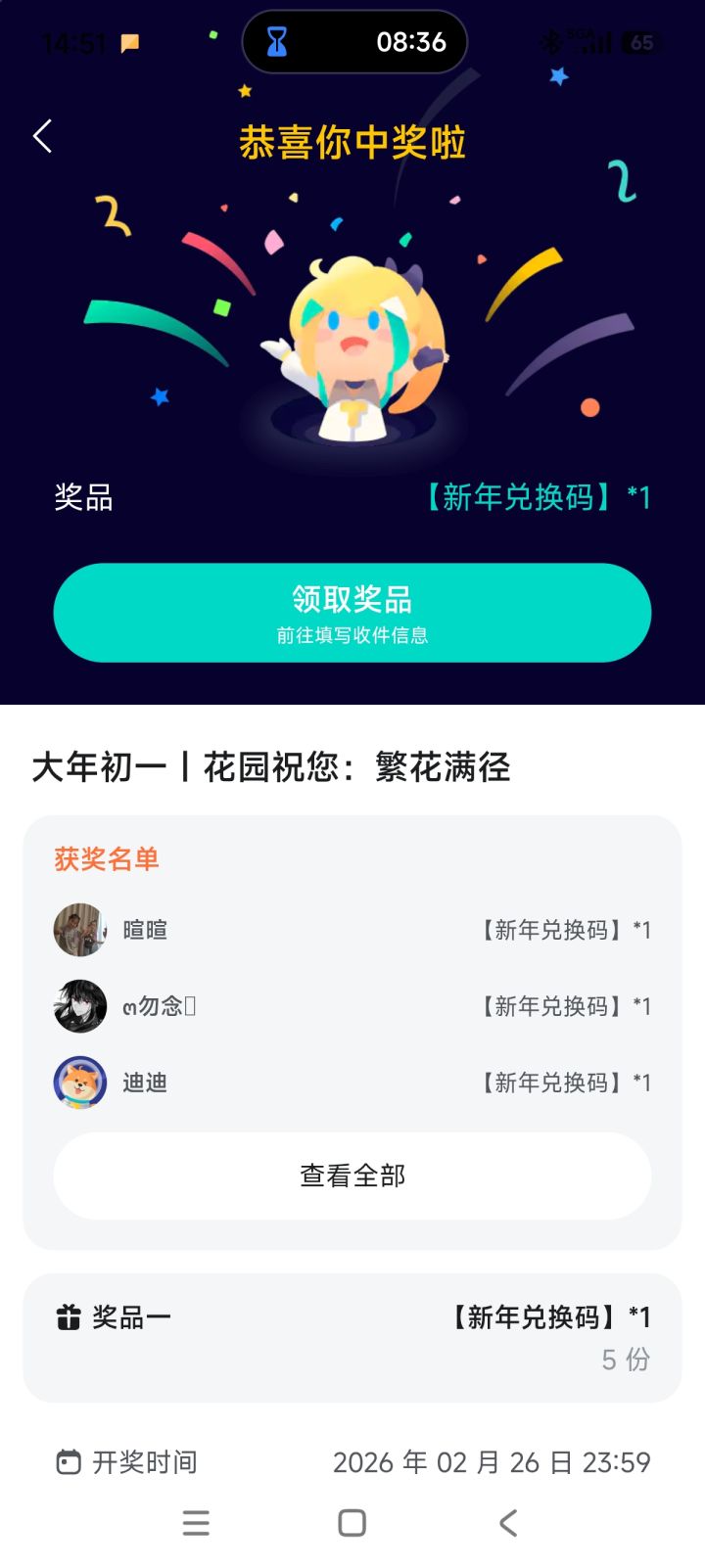Tap the back navigation arrow at bottom right
The image size is (705, 1568).
pyautogui.click(x=507, y=1523)
